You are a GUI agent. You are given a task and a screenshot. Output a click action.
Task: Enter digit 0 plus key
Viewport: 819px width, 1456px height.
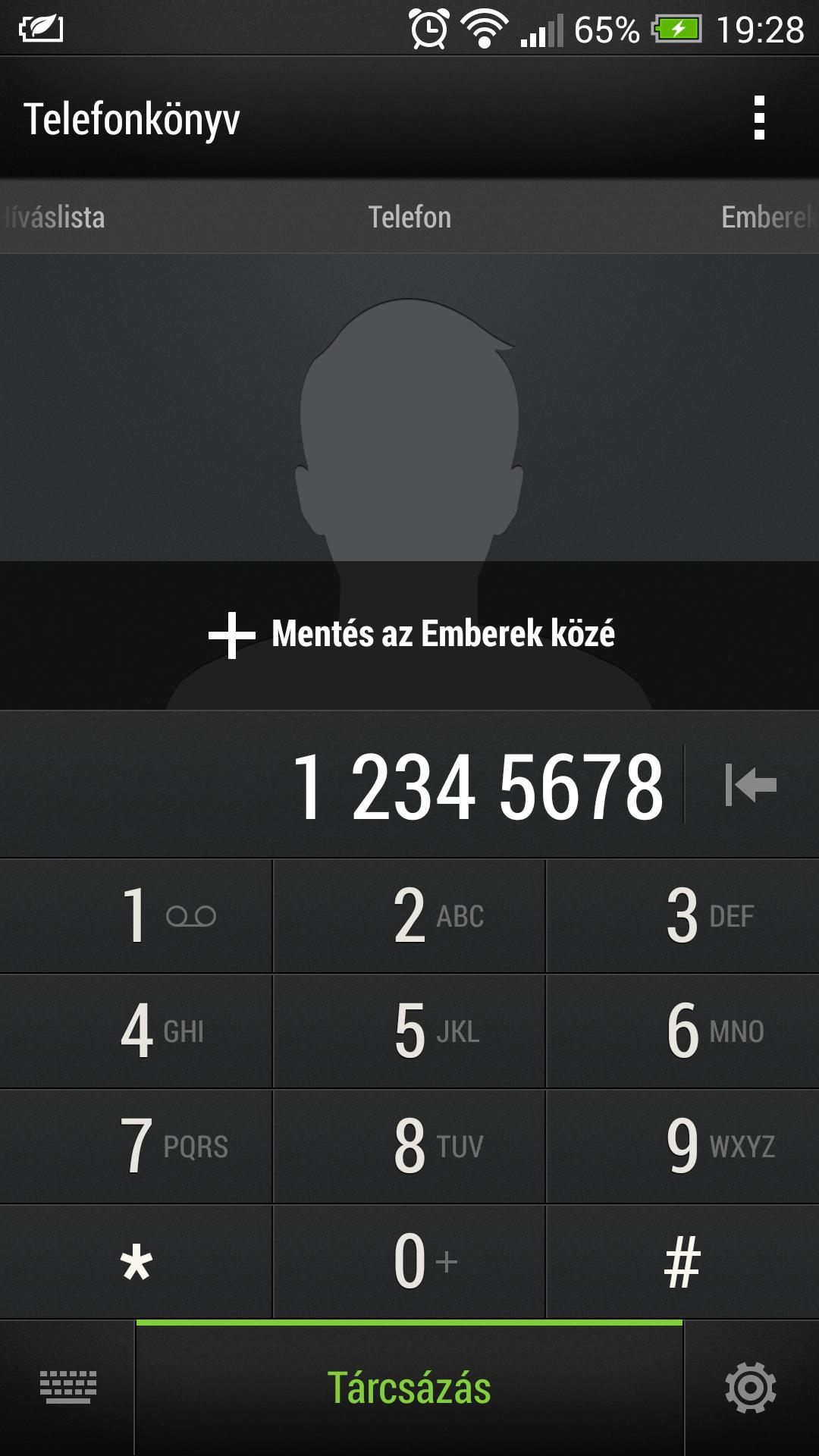click(409, 1262)
